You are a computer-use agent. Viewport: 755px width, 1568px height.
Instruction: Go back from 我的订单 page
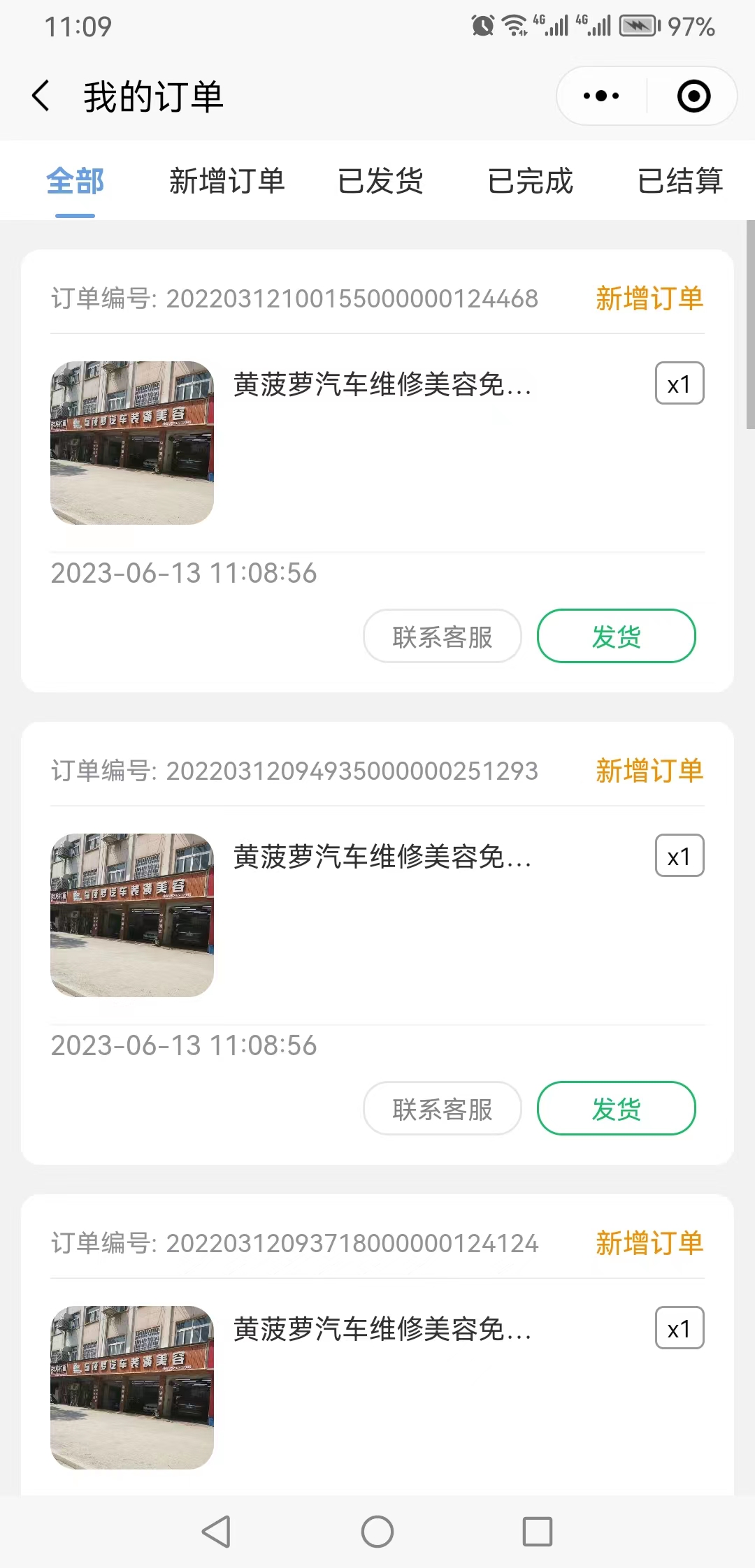[x=41, y=96]
